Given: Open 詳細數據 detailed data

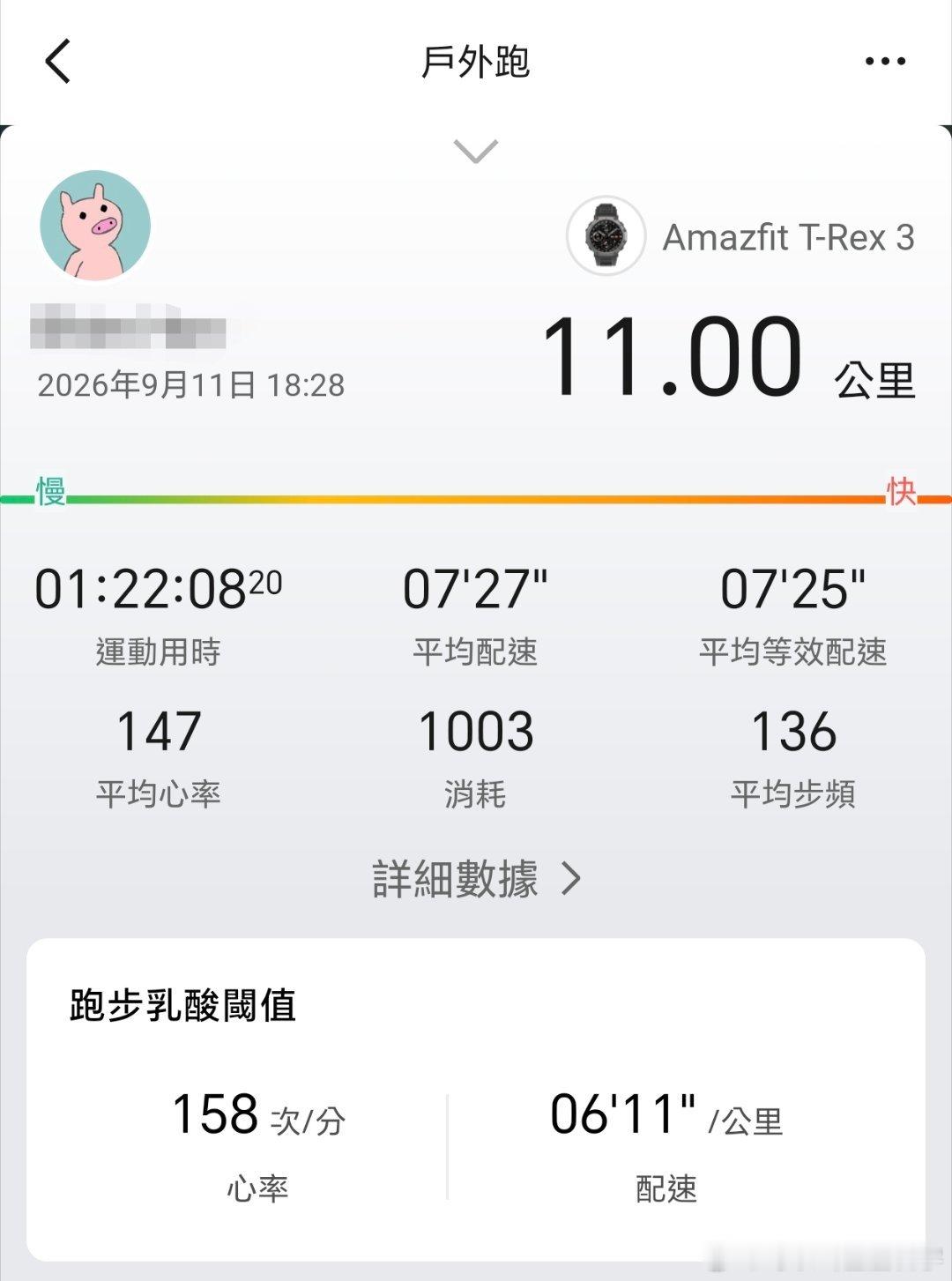Looking at the screenshot, I should [477, 879].
